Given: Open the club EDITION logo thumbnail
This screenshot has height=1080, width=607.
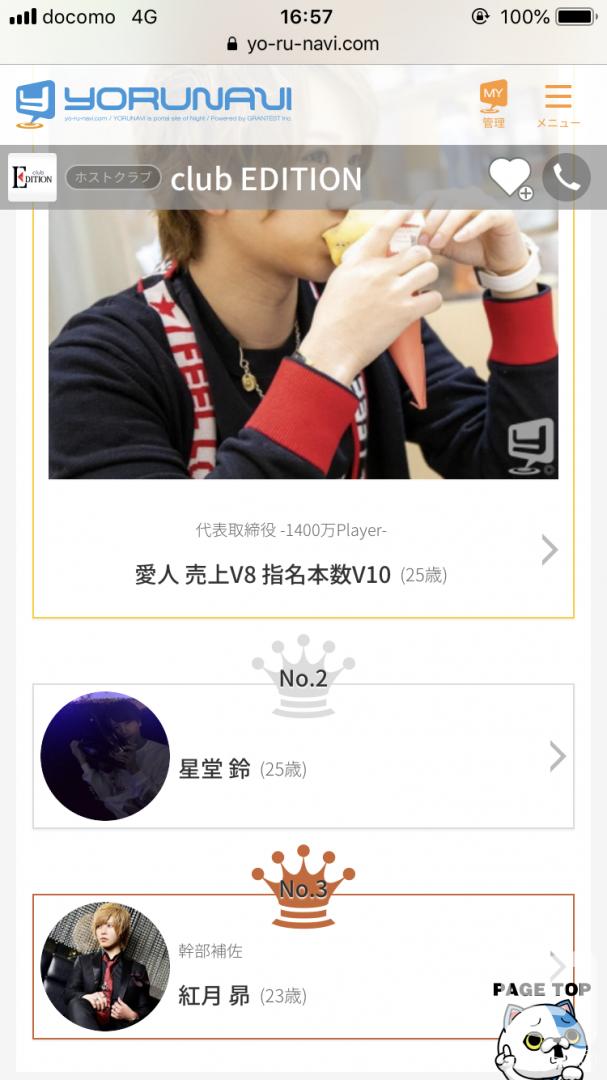Looking at the screenshot, I should (32, 178).
